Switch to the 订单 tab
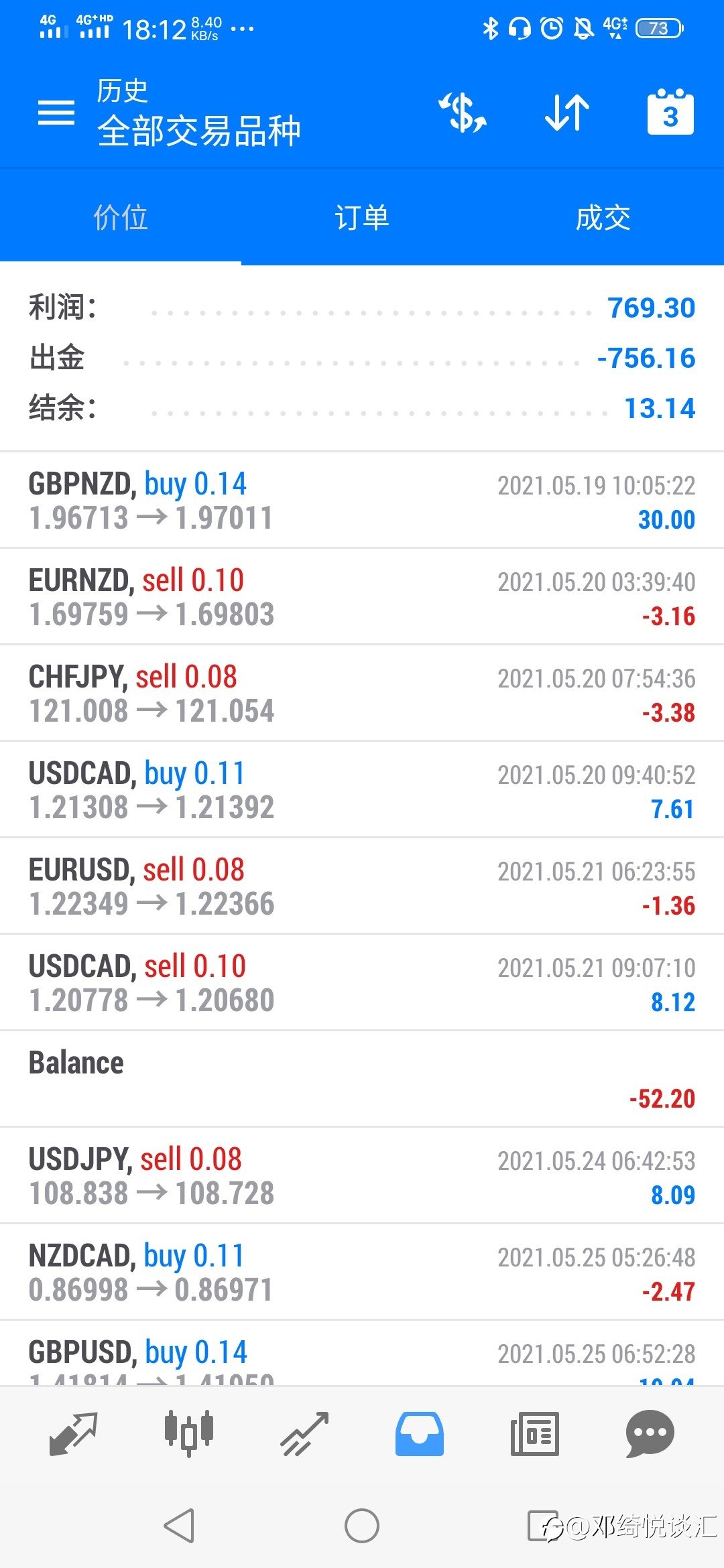The image size is (724, 1568). tap(362, 217)
